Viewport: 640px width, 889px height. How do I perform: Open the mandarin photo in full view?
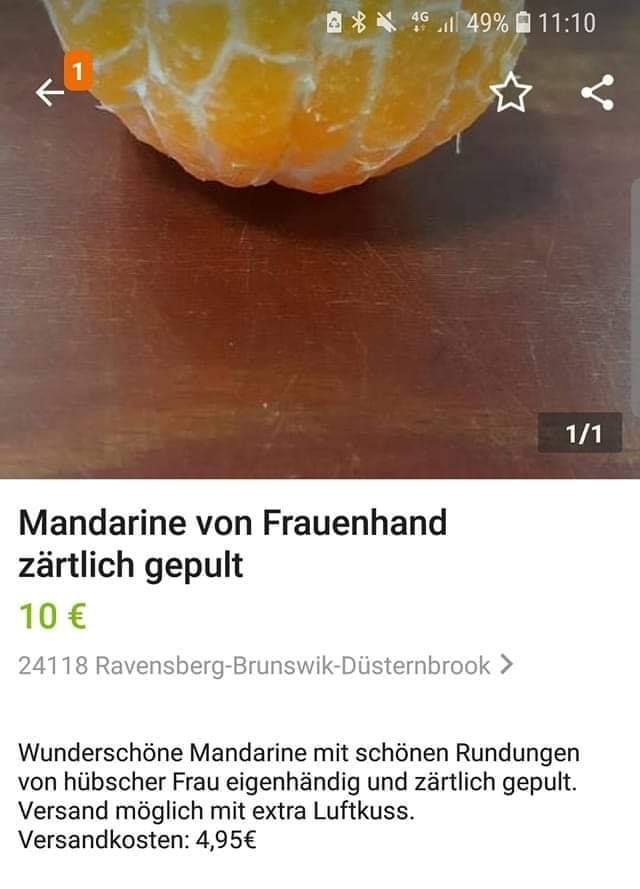pyautogui.click(x=320, y=280)
